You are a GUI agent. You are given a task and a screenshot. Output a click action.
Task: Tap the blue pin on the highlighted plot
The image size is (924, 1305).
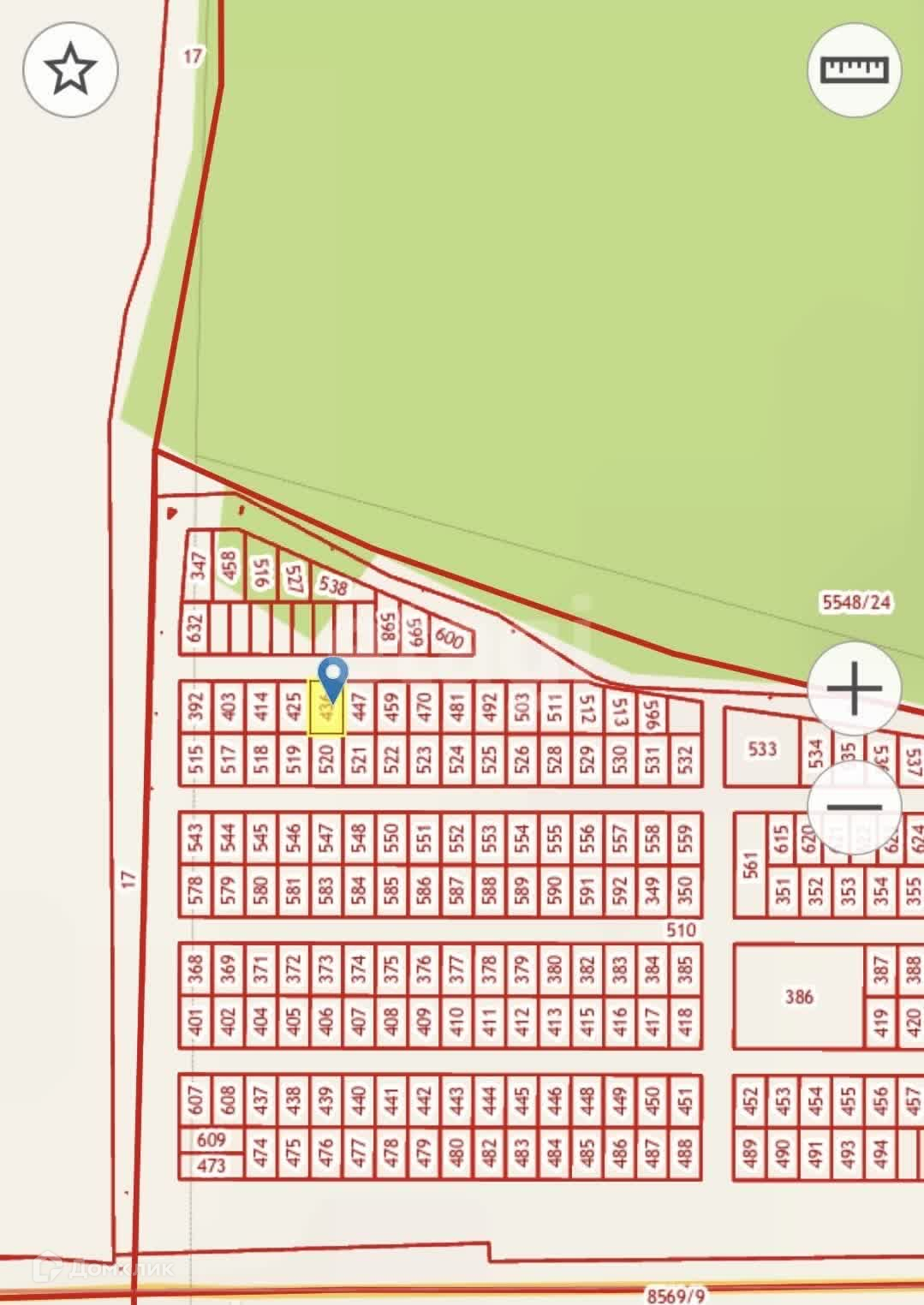(x=331, y=677)
